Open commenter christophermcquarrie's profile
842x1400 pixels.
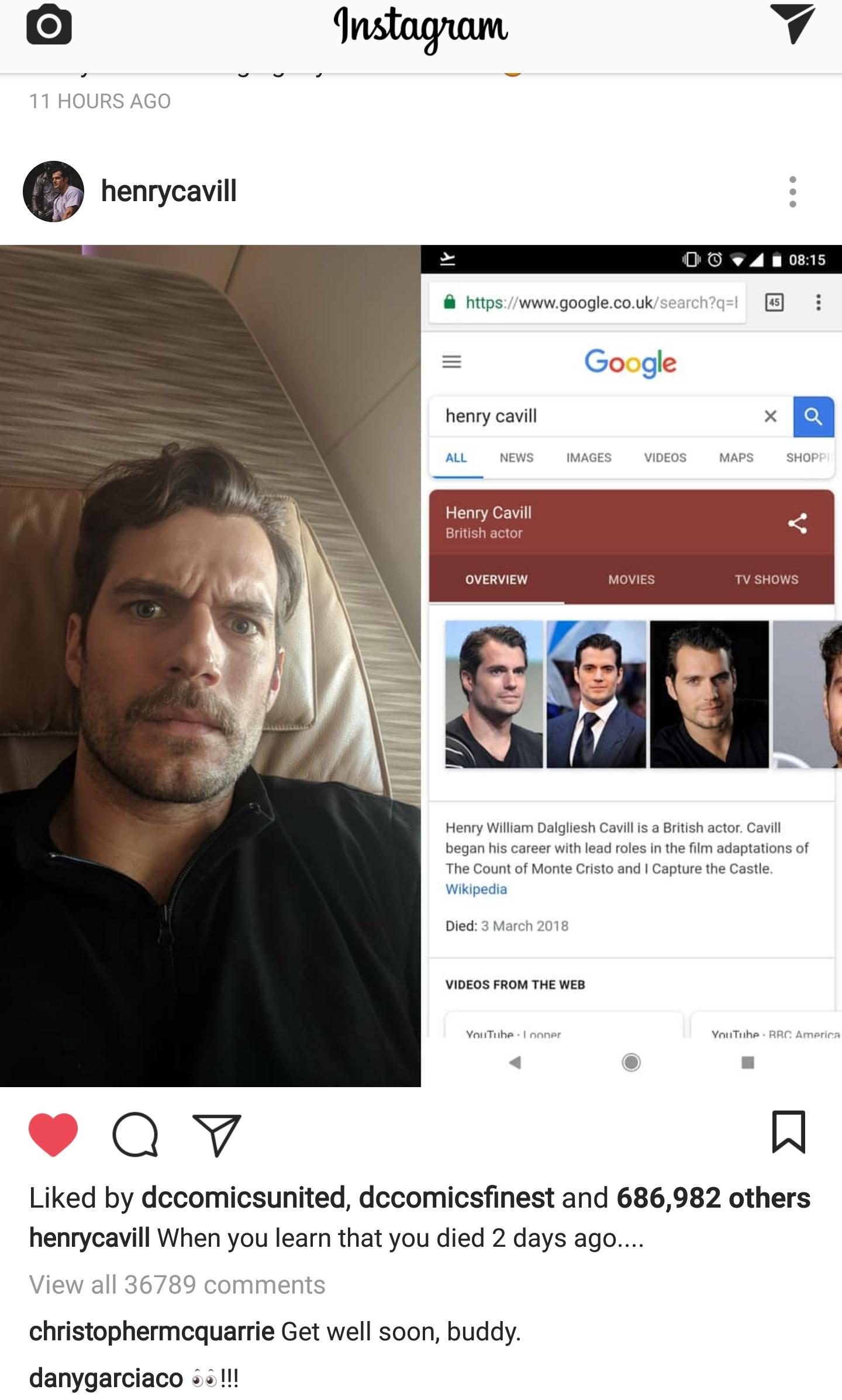(x=152, y=1332)
